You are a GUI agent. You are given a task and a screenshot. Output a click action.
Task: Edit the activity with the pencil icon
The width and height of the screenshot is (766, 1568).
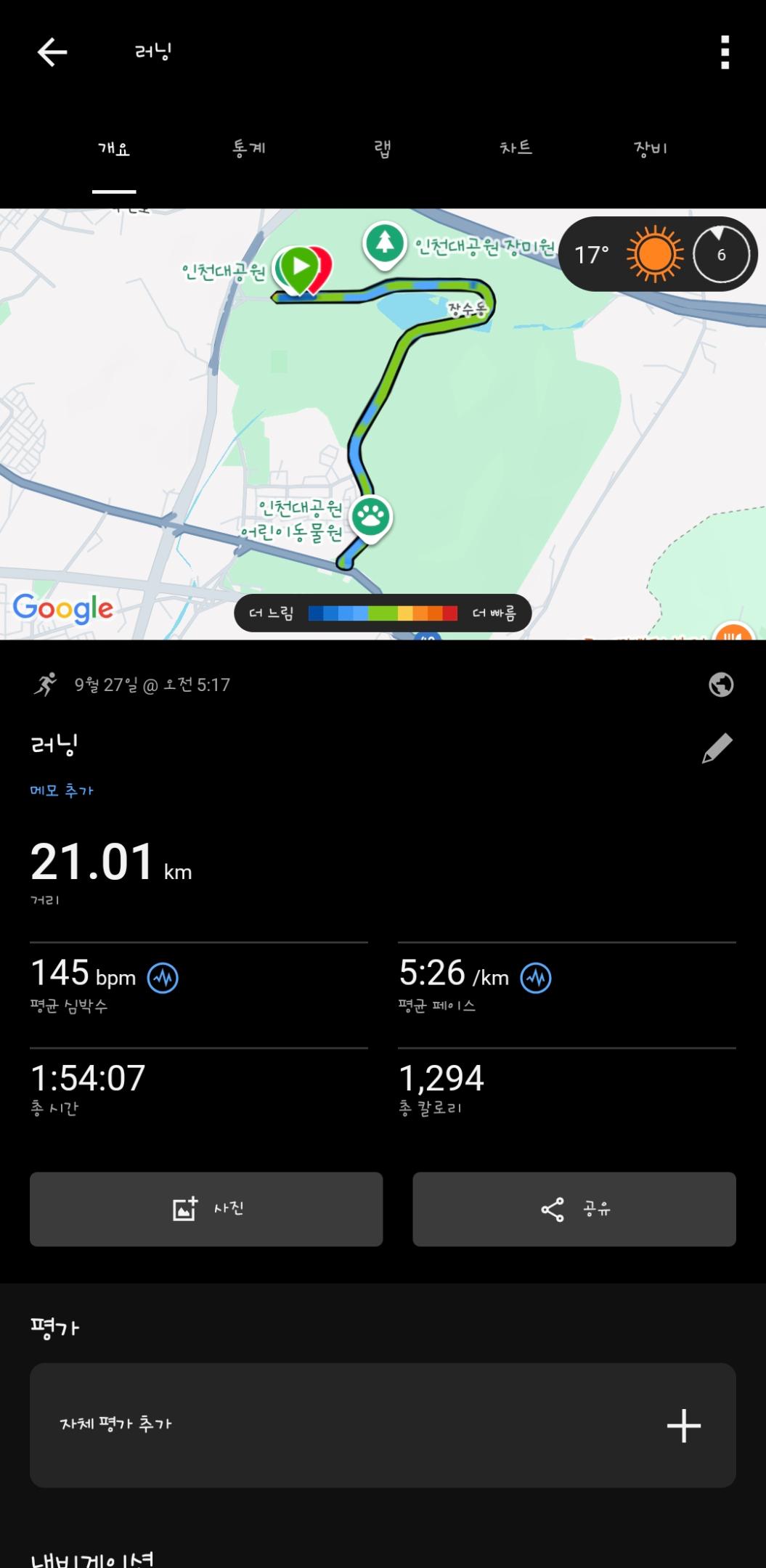(x=717, y=748)
